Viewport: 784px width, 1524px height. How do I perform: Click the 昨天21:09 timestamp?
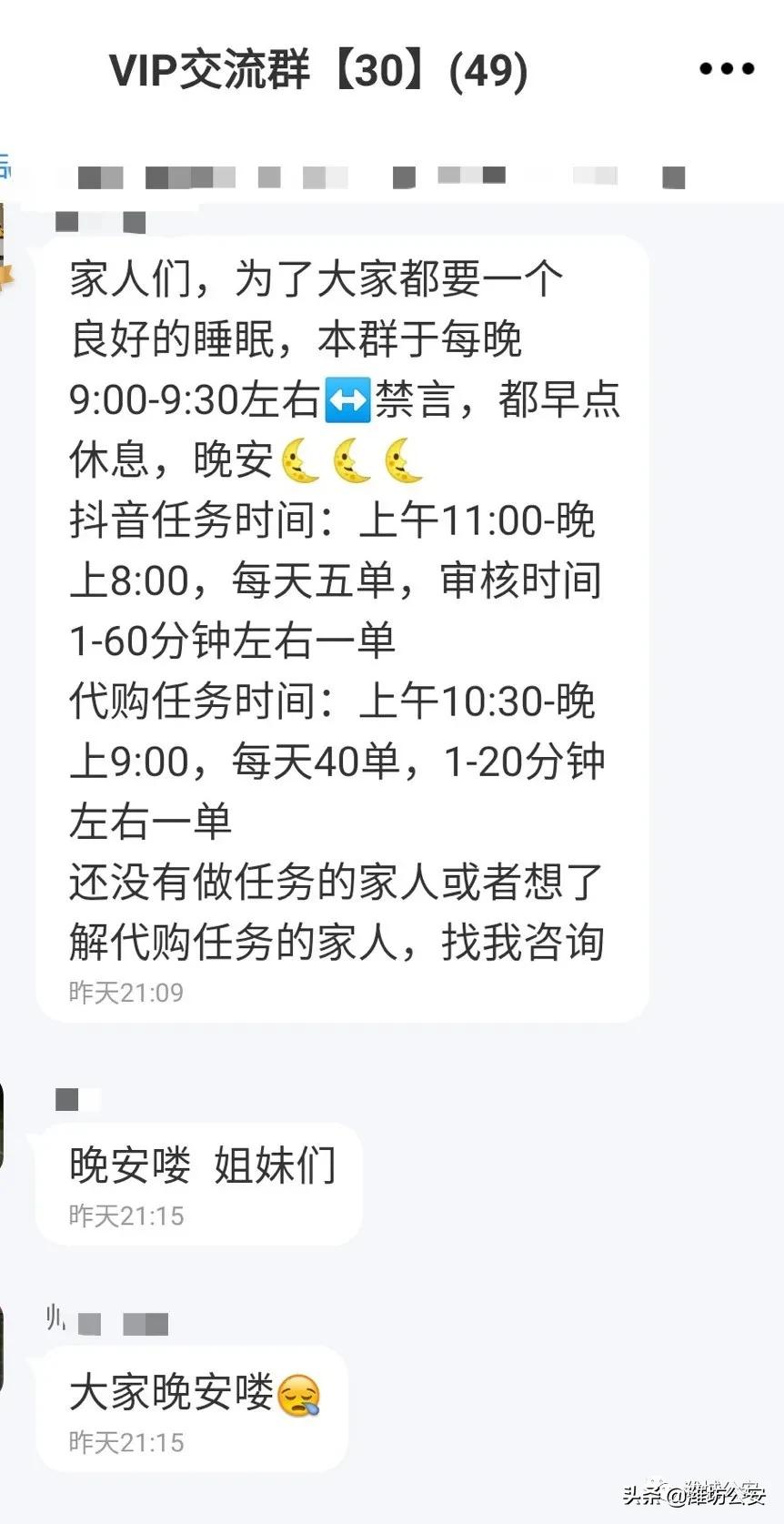[123, 993]
